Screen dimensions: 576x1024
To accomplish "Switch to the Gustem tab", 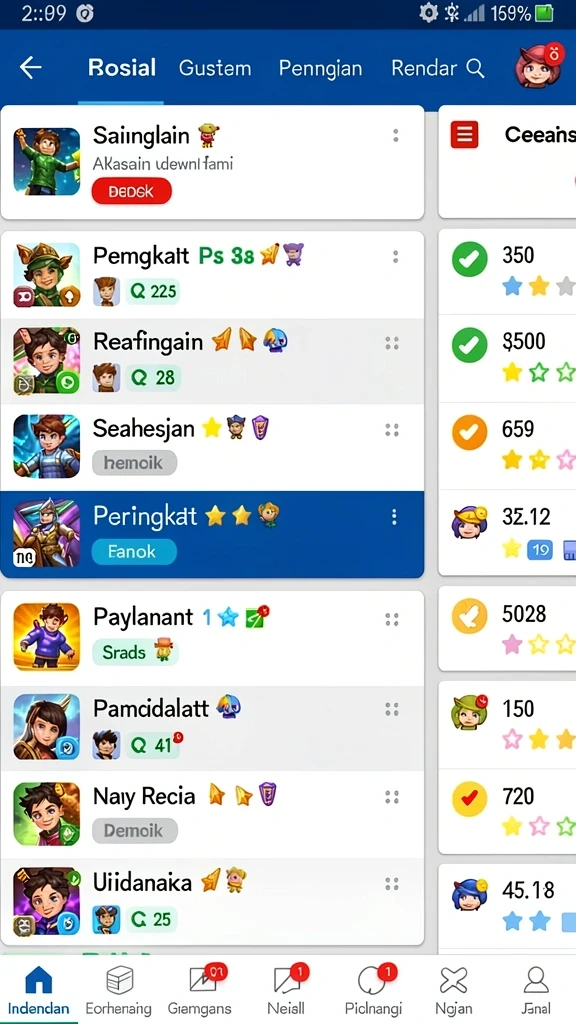I will click(x=215, y=68).
